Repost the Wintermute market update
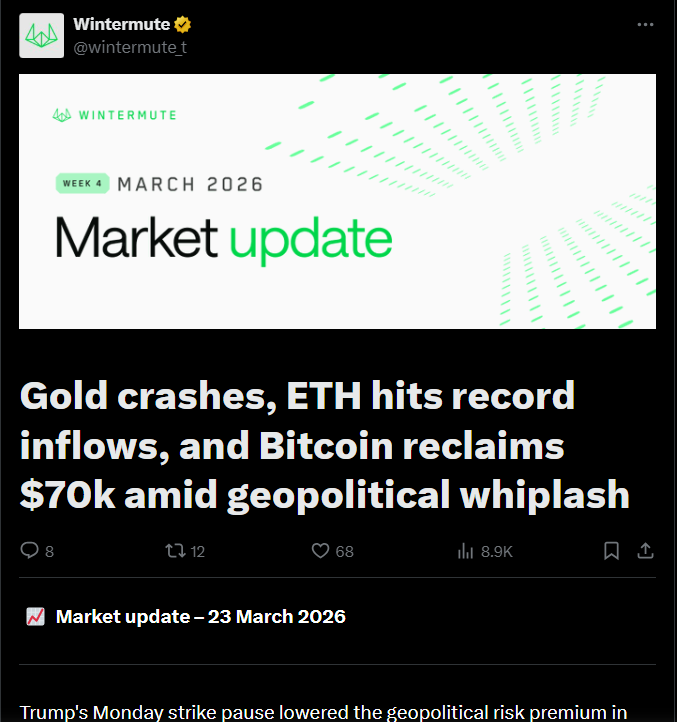Screen dimensions: 677x722 pyautogui.click(x=174, y=550)
